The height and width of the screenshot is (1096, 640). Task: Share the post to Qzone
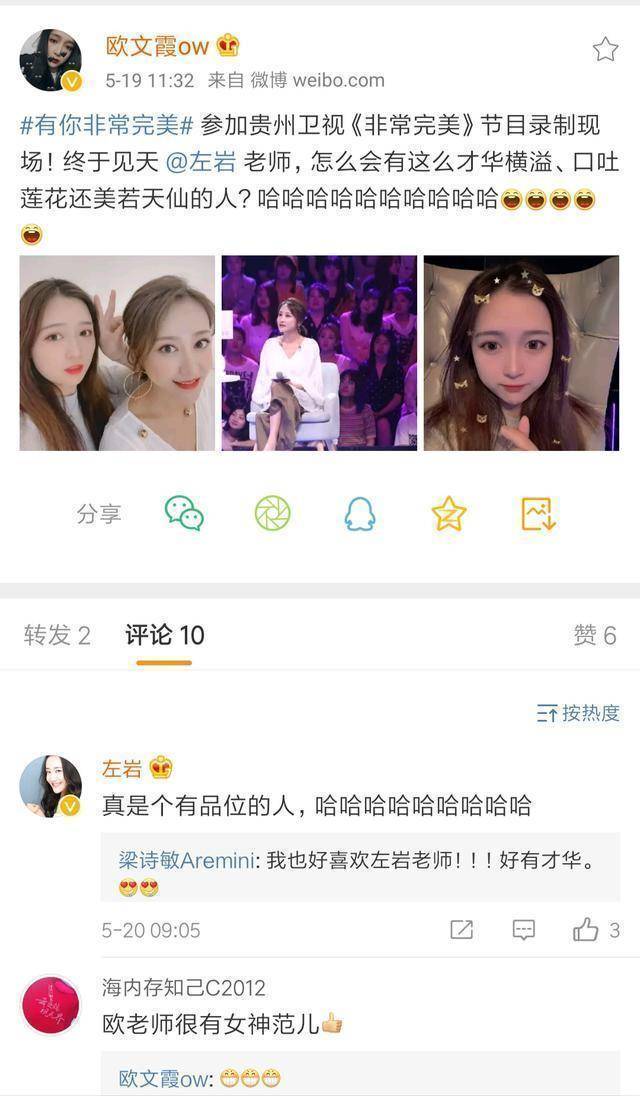pyautogui.click(x=449, y=513)
